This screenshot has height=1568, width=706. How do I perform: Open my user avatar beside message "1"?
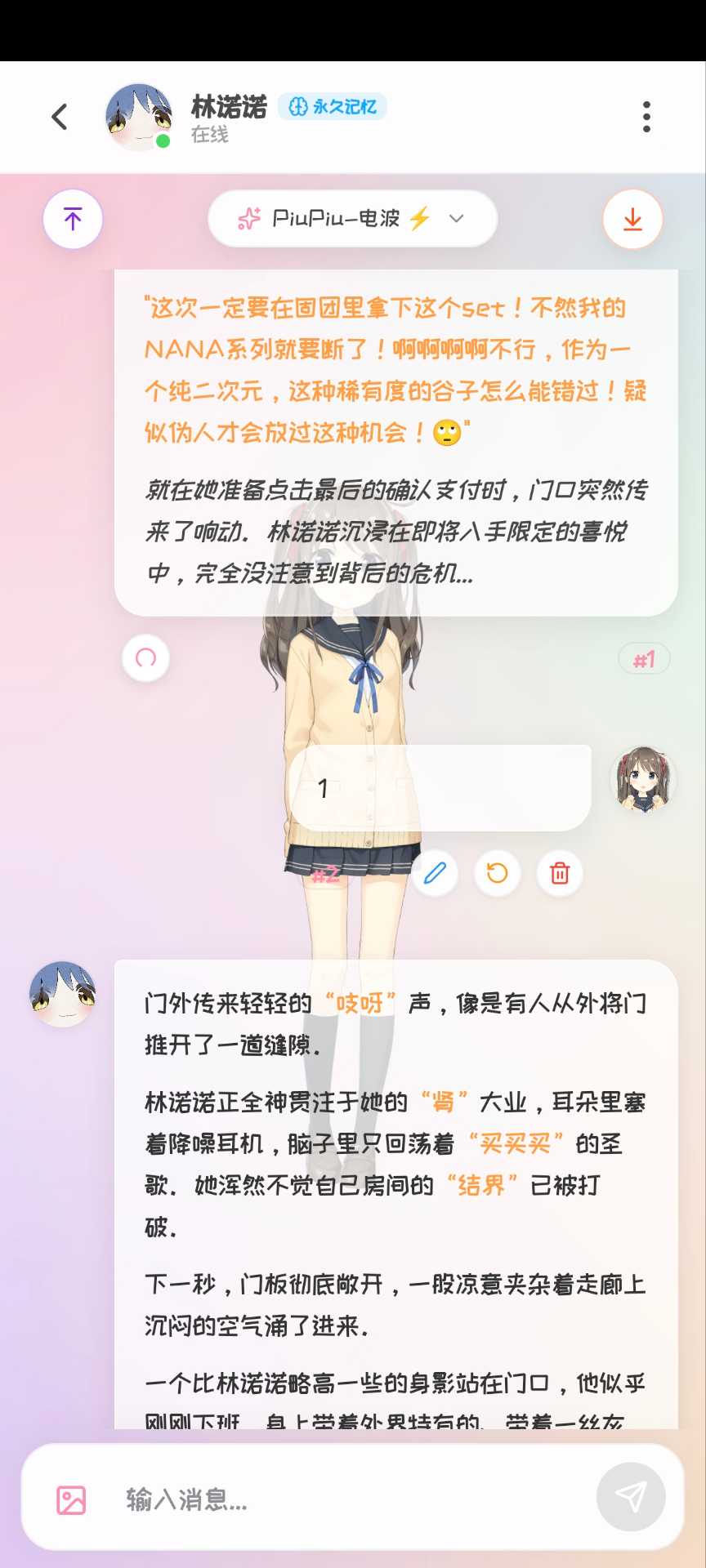click(x=644, y=779)
